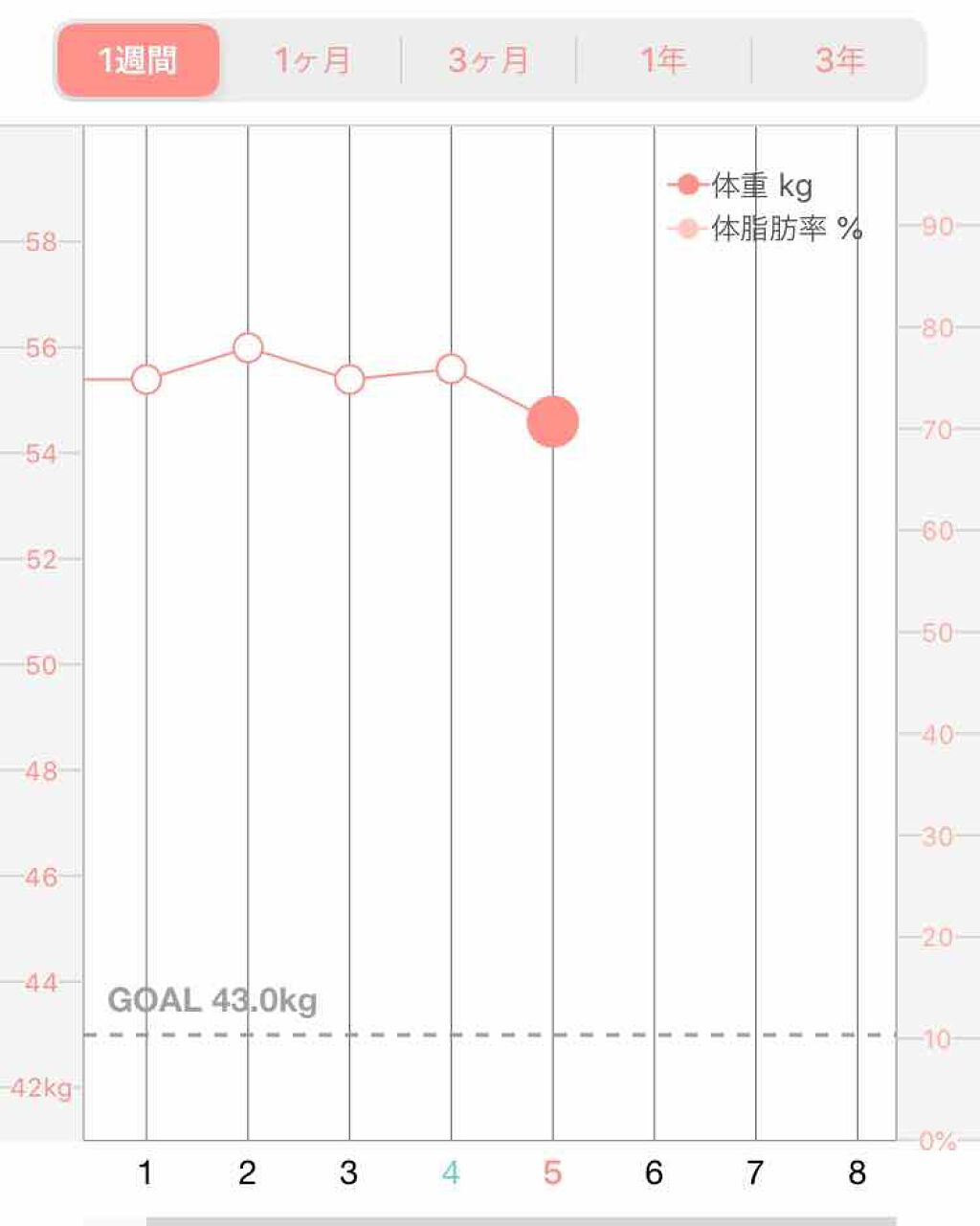Switch to the 1ヶ月 view
The height and width of the screenshot is (1226, 980).
[x=312, y=60]
